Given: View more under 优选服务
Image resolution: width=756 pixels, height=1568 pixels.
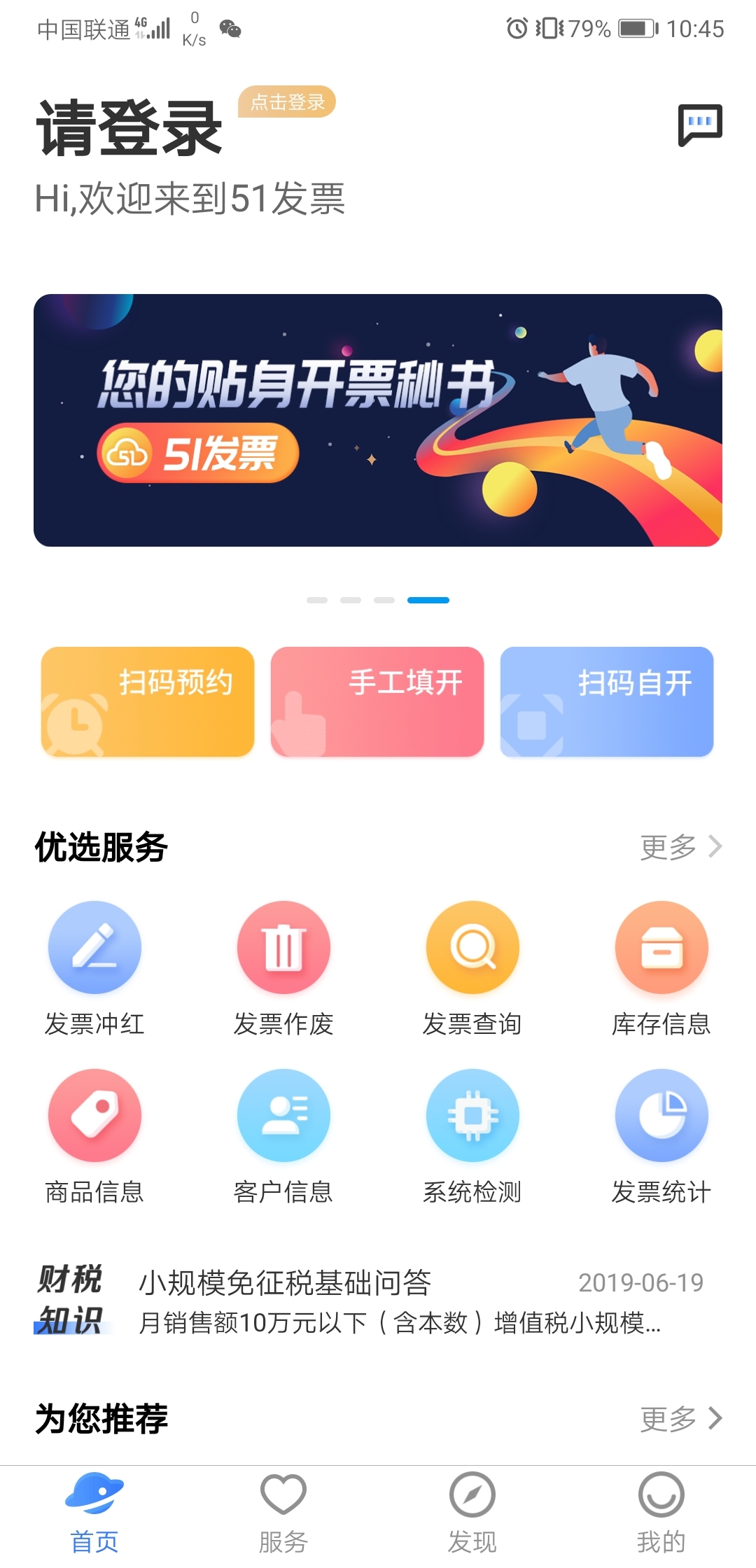Looking at the screenshot, I should (x=680, y=847).
